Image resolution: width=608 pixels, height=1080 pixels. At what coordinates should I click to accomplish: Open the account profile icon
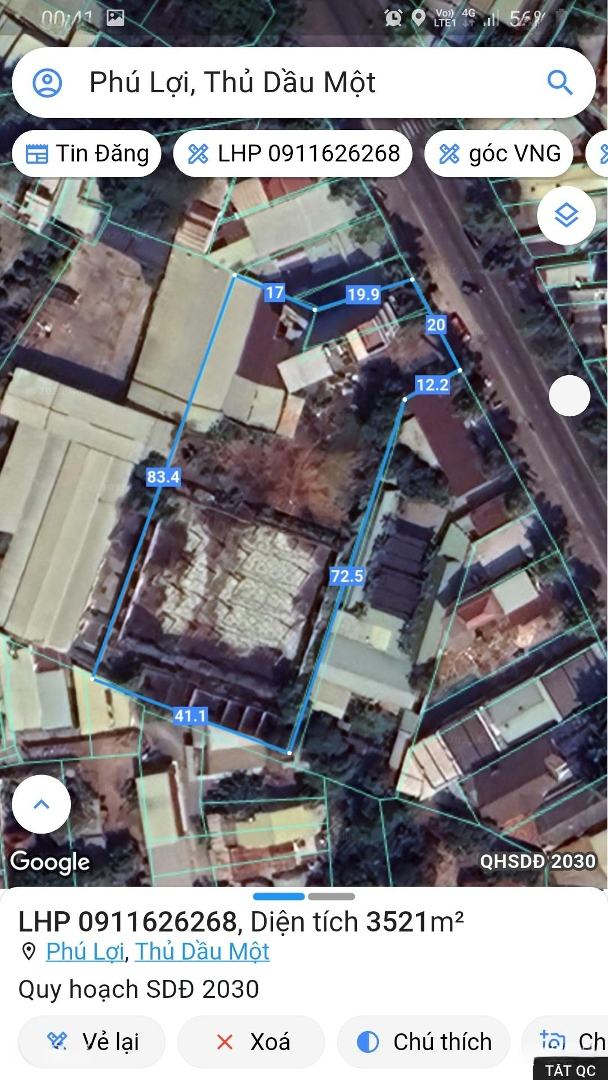[47, 83]
